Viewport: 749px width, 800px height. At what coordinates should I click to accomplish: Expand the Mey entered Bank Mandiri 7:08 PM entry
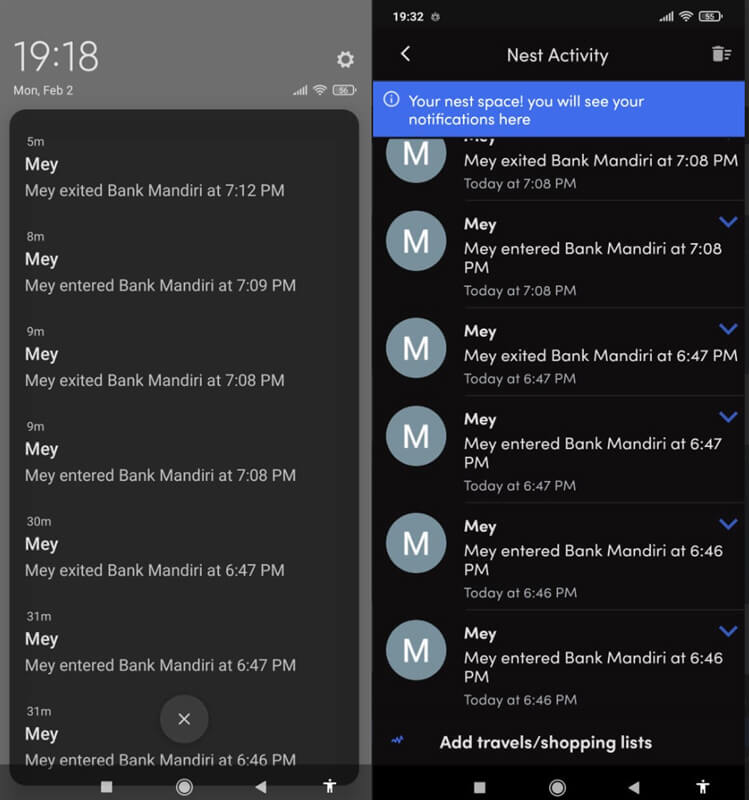tap(728, 222)
